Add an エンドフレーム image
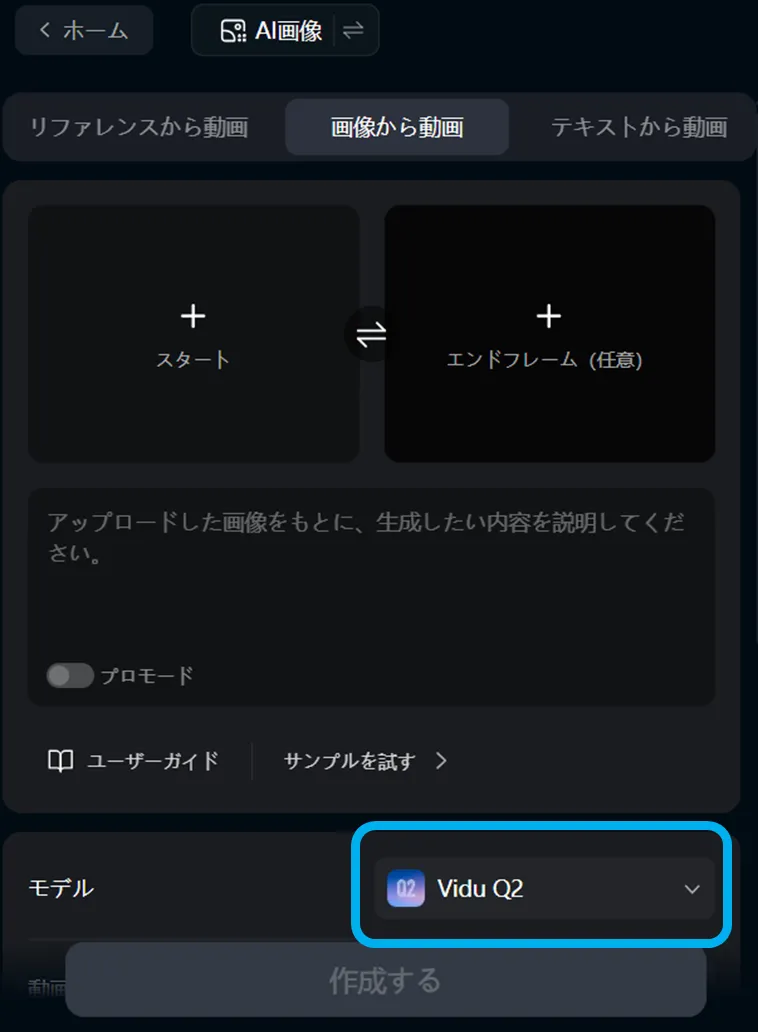758x1032 pixels. (548, 334)
